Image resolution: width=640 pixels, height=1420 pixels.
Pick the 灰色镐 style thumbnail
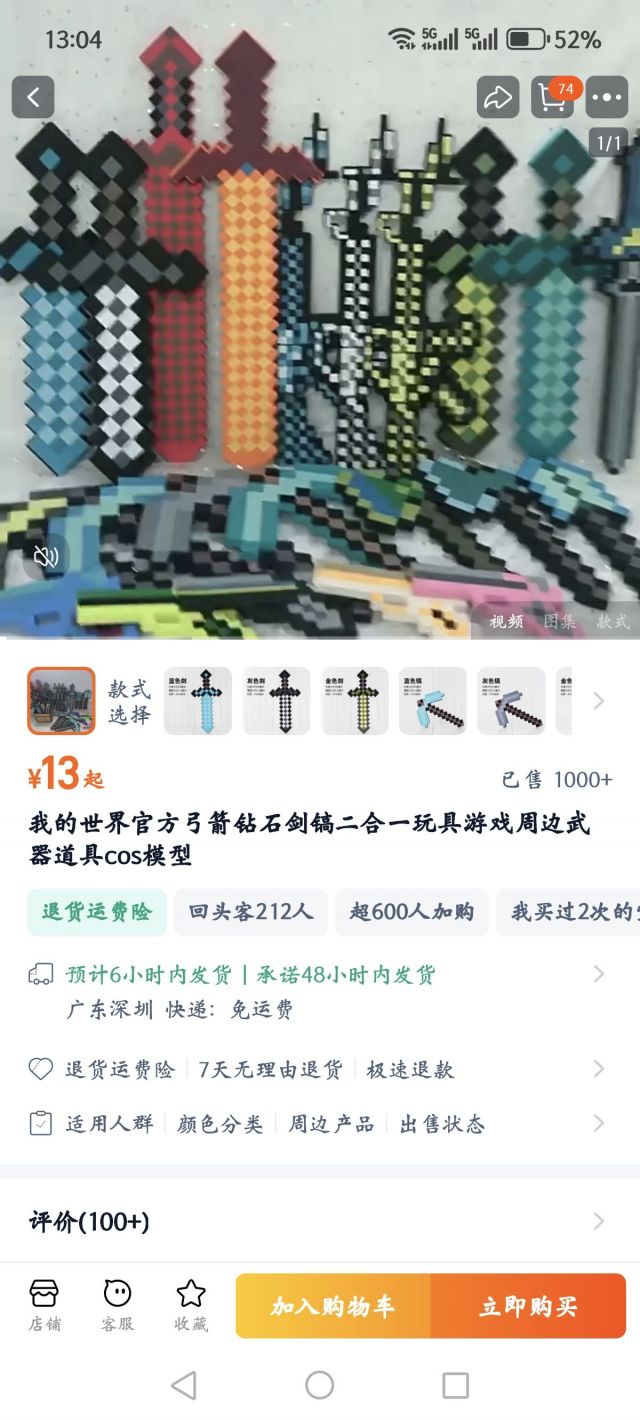(x=511, y=701)
